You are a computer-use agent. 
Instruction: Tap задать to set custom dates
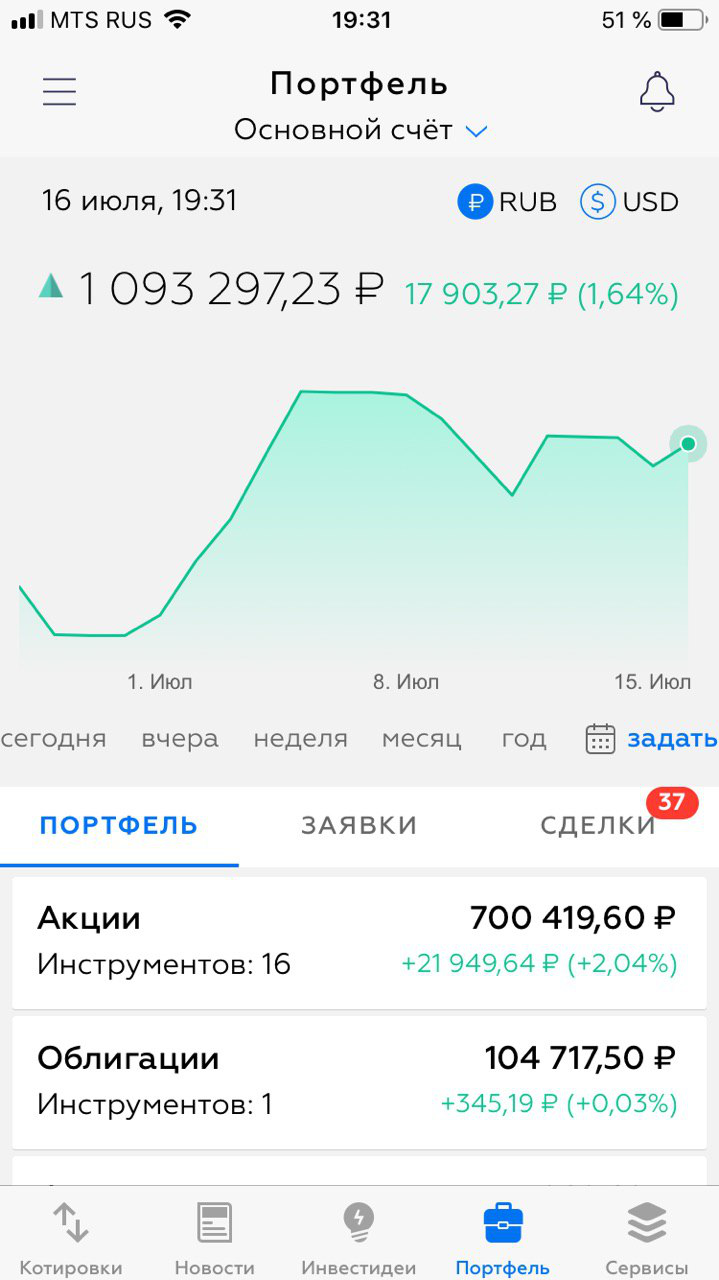point(652,739)
